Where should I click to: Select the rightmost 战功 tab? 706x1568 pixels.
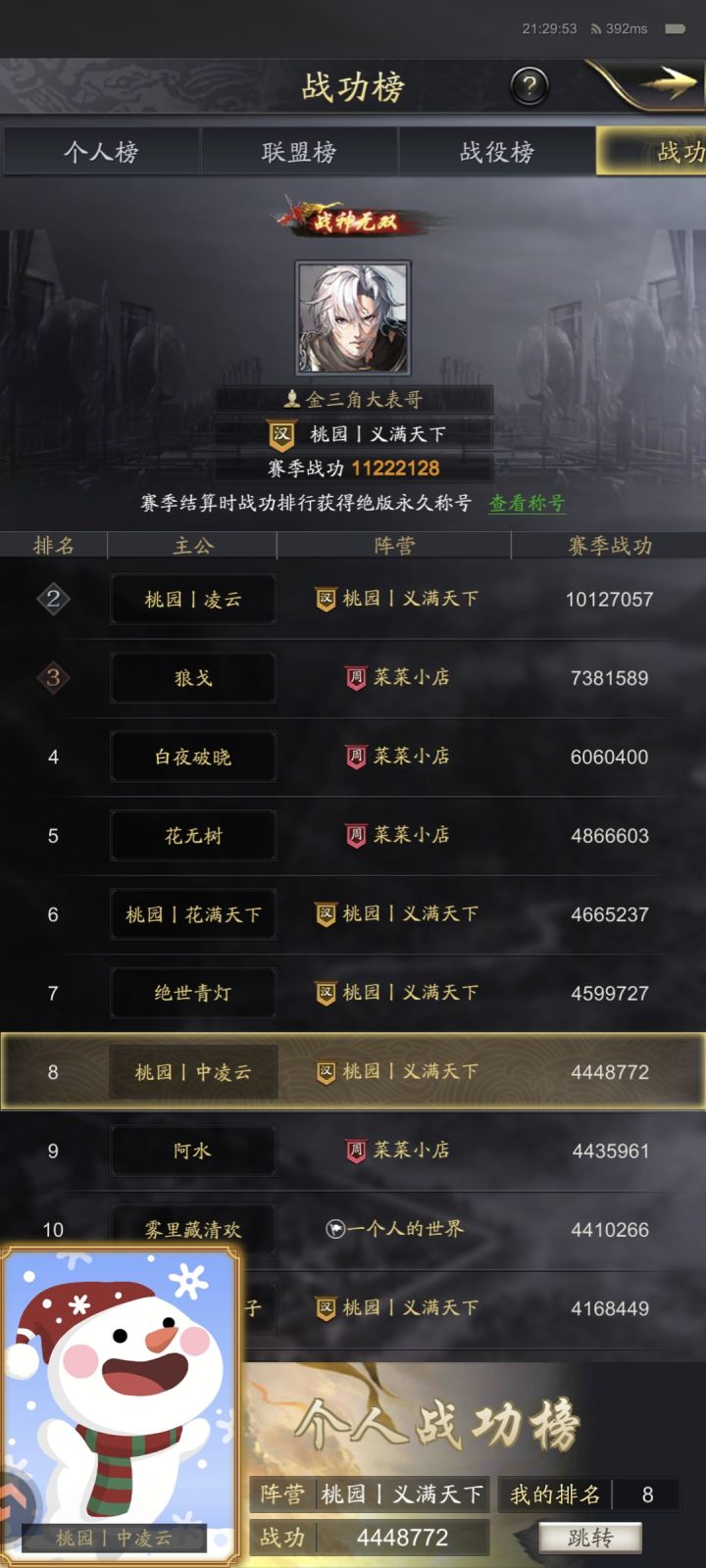[x=674, y=152]
